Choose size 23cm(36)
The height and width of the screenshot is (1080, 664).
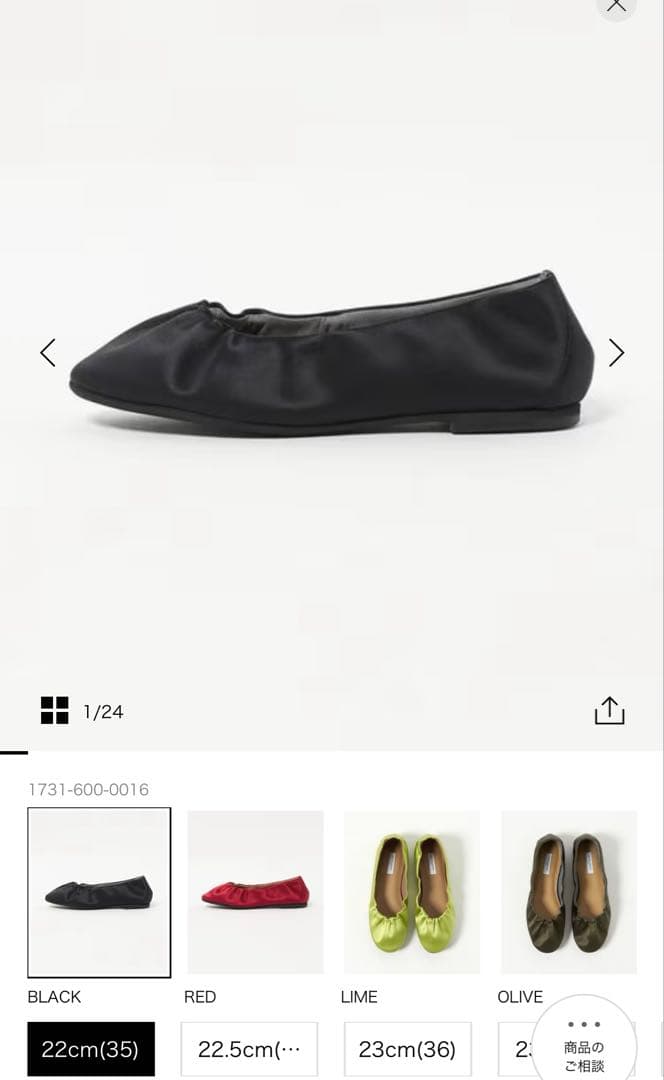pyautogui.click(x=407, y=1049)
